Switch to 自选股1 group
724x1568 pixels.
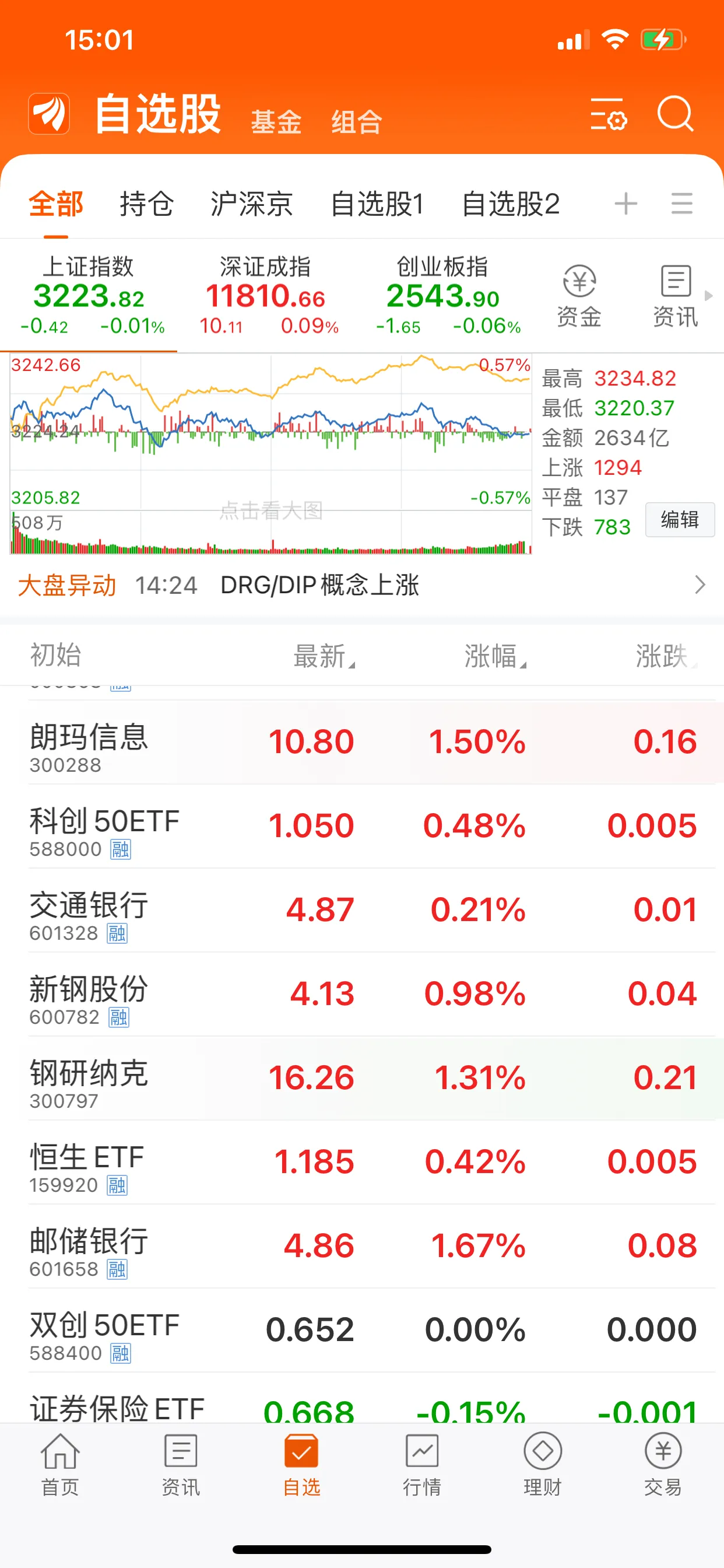[377, 204]
